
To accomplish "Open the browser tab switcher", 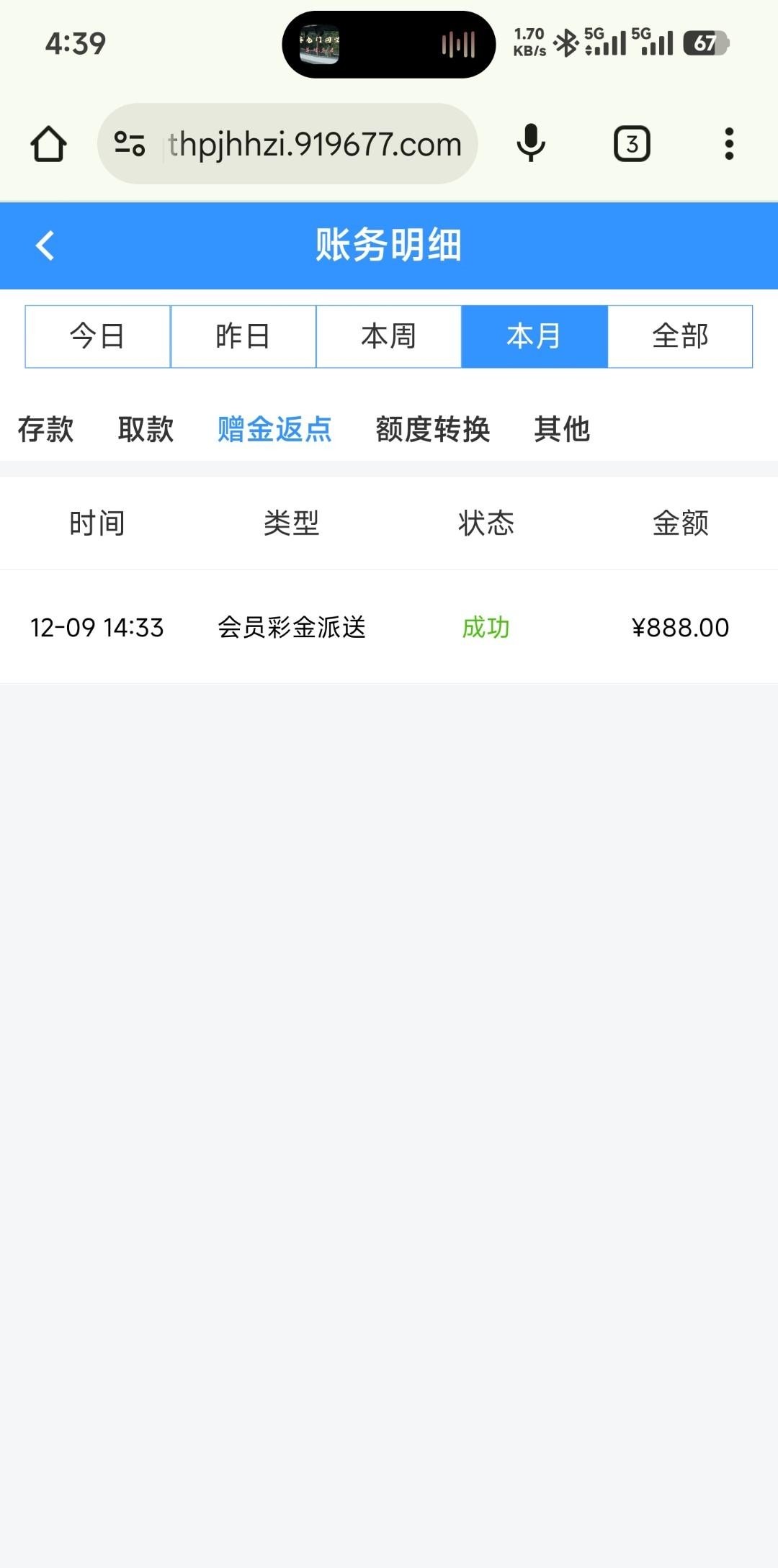I will point(632,144).
